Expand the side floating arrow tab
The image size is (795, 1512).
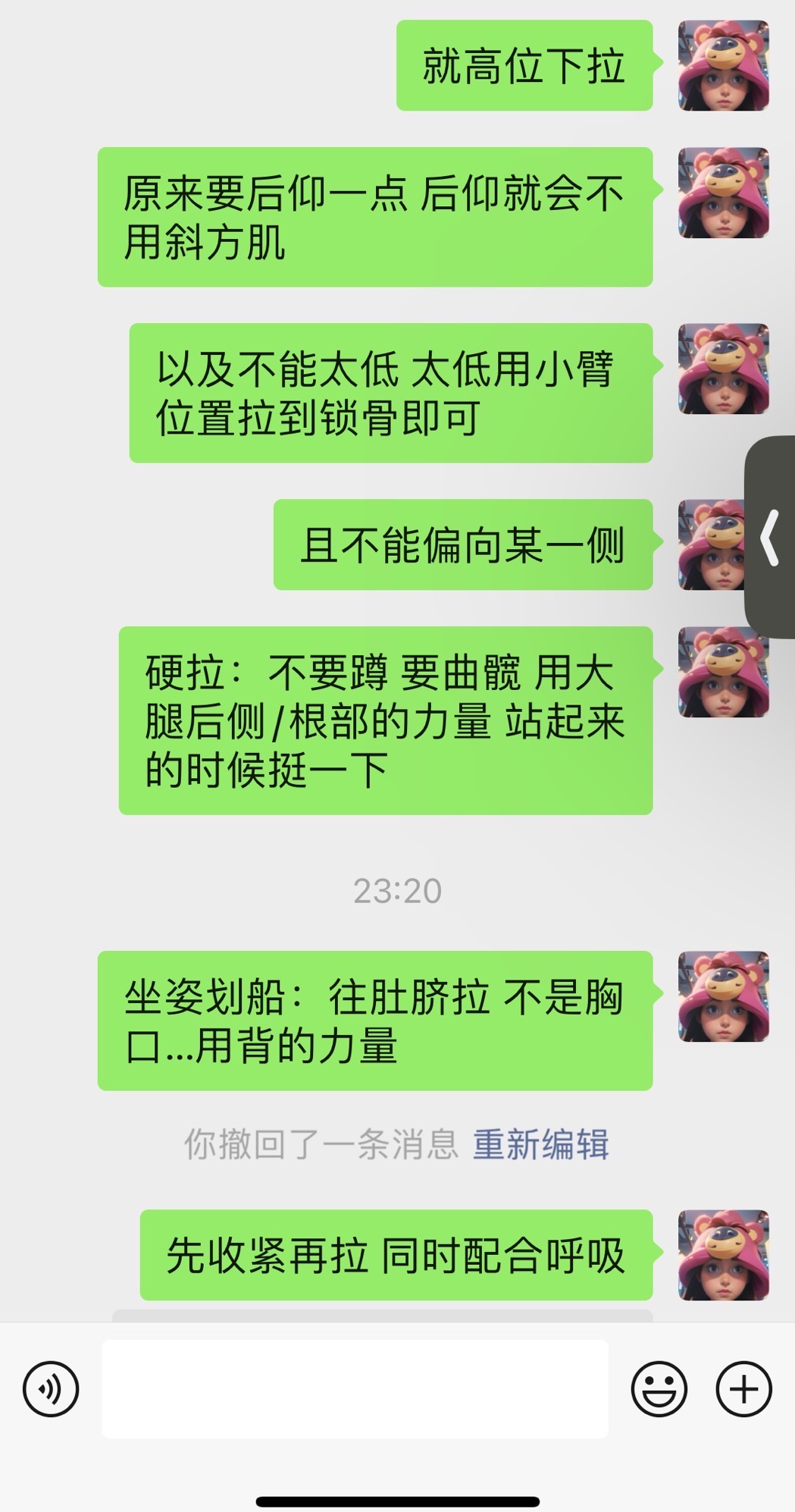pos(770,538)
